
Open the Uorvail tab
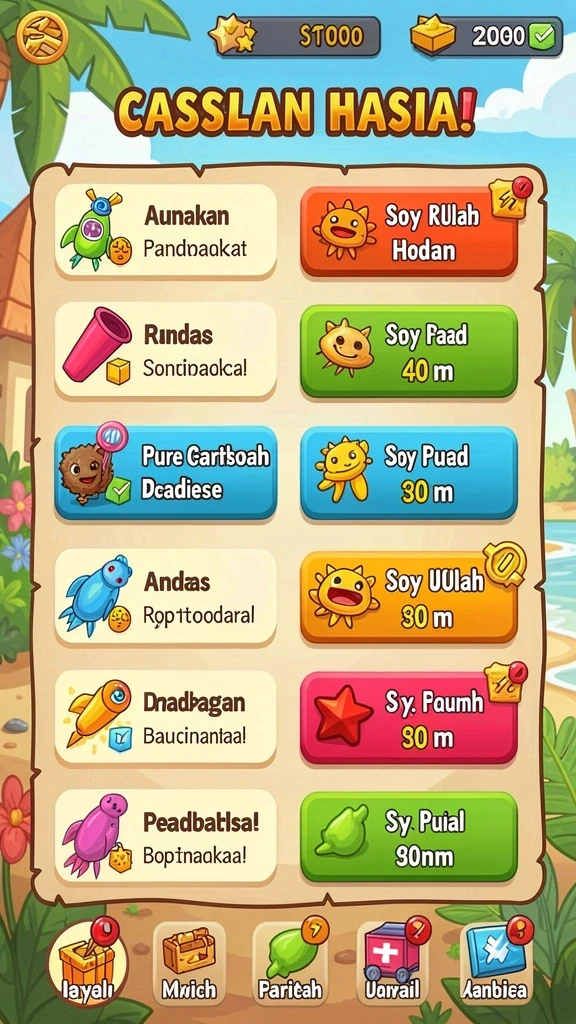pyautogui.click(x=393, y=963)
